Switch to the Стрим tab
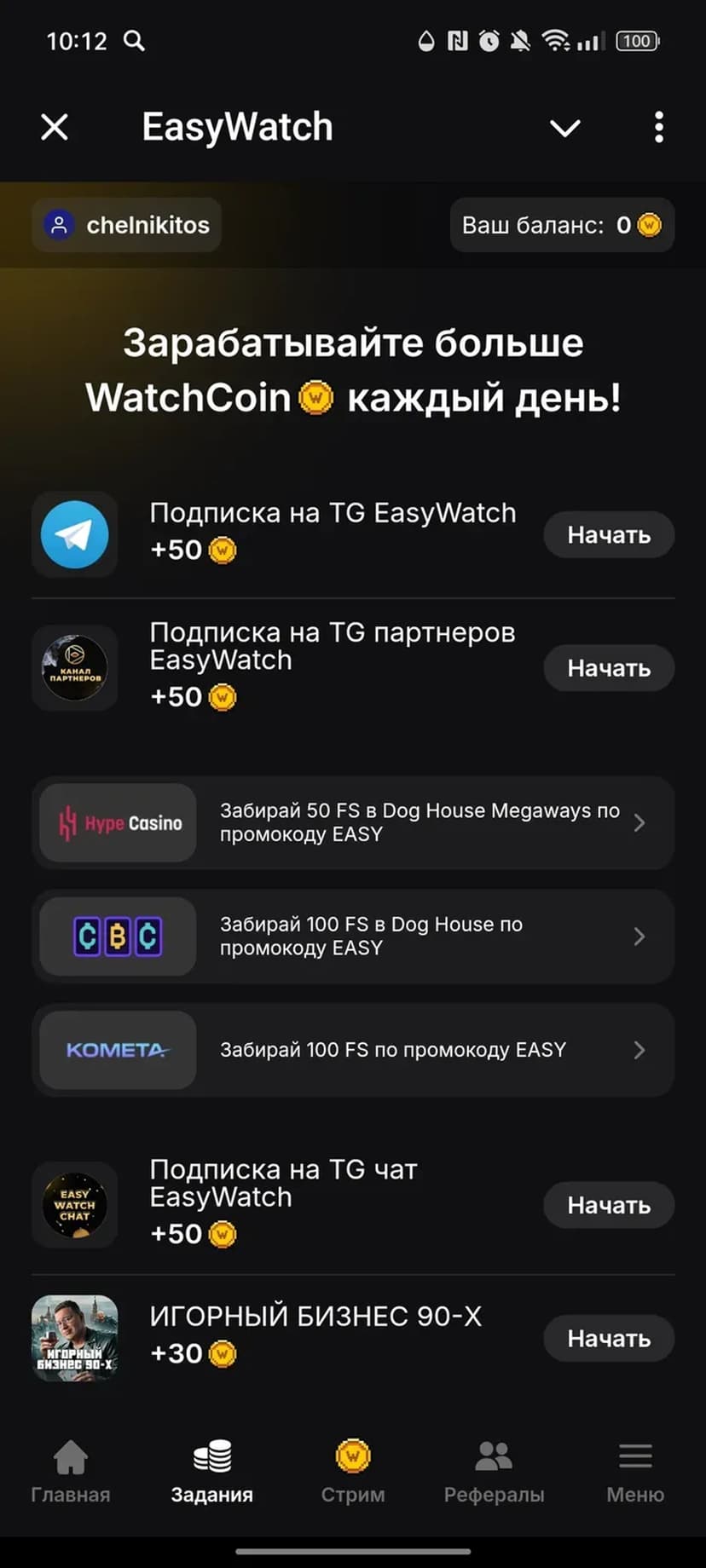The image size is (706, 1568). click(353, 1471)
